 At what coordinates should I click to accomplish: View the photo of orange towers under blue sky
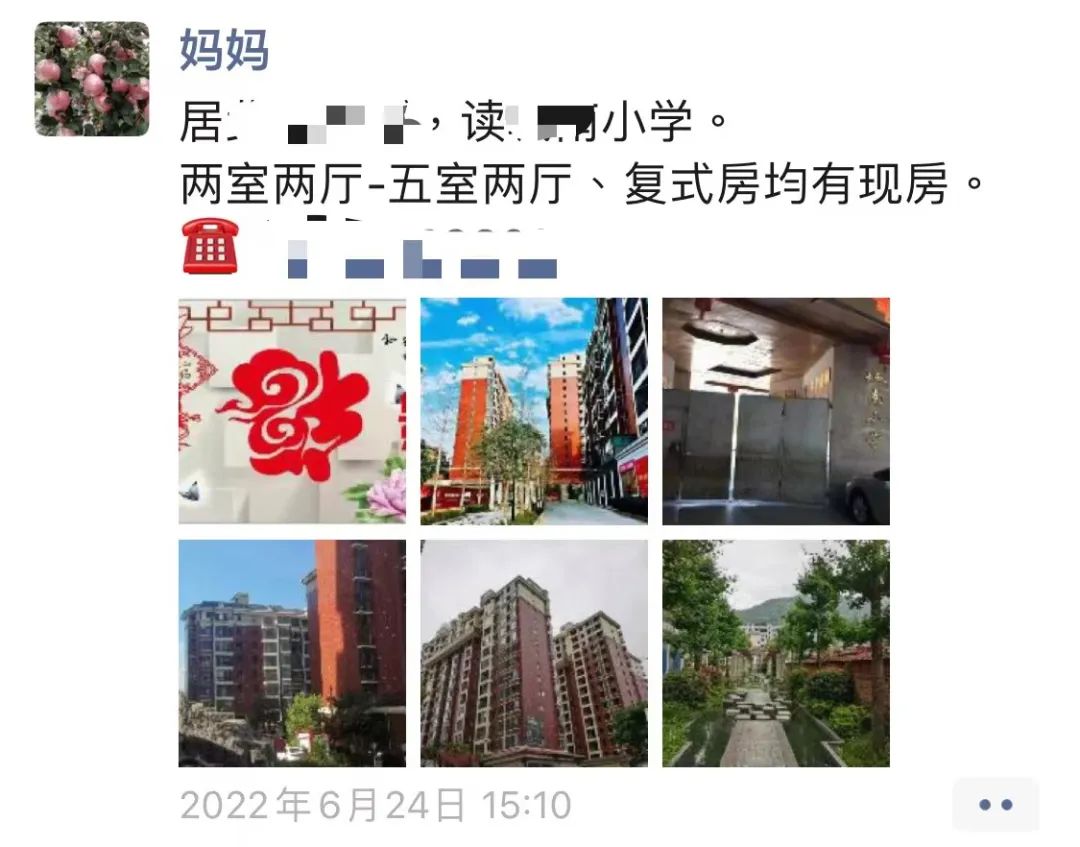click(534, 411)
